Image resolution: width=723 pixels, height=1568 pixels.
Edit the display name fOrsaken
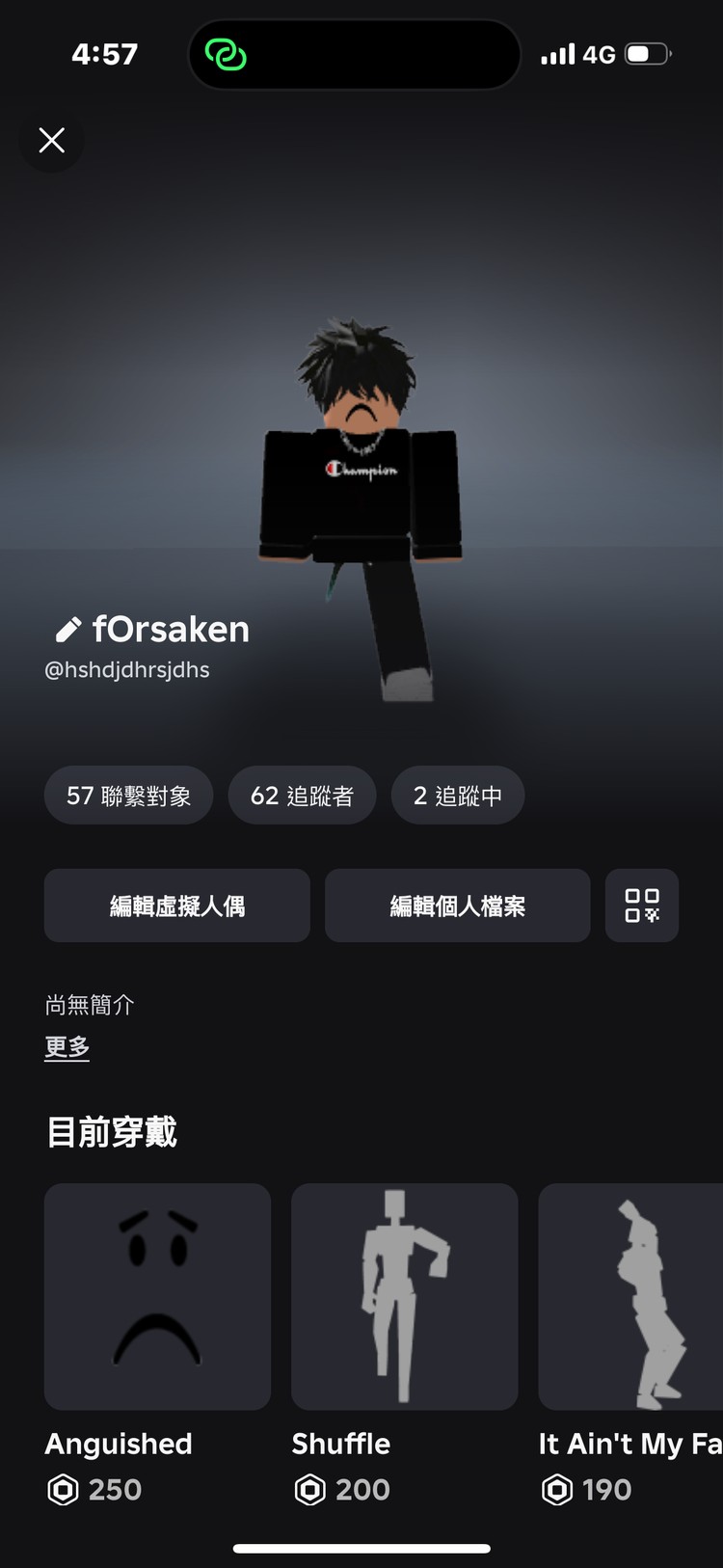pyautogui.click(x=68, y=631)
